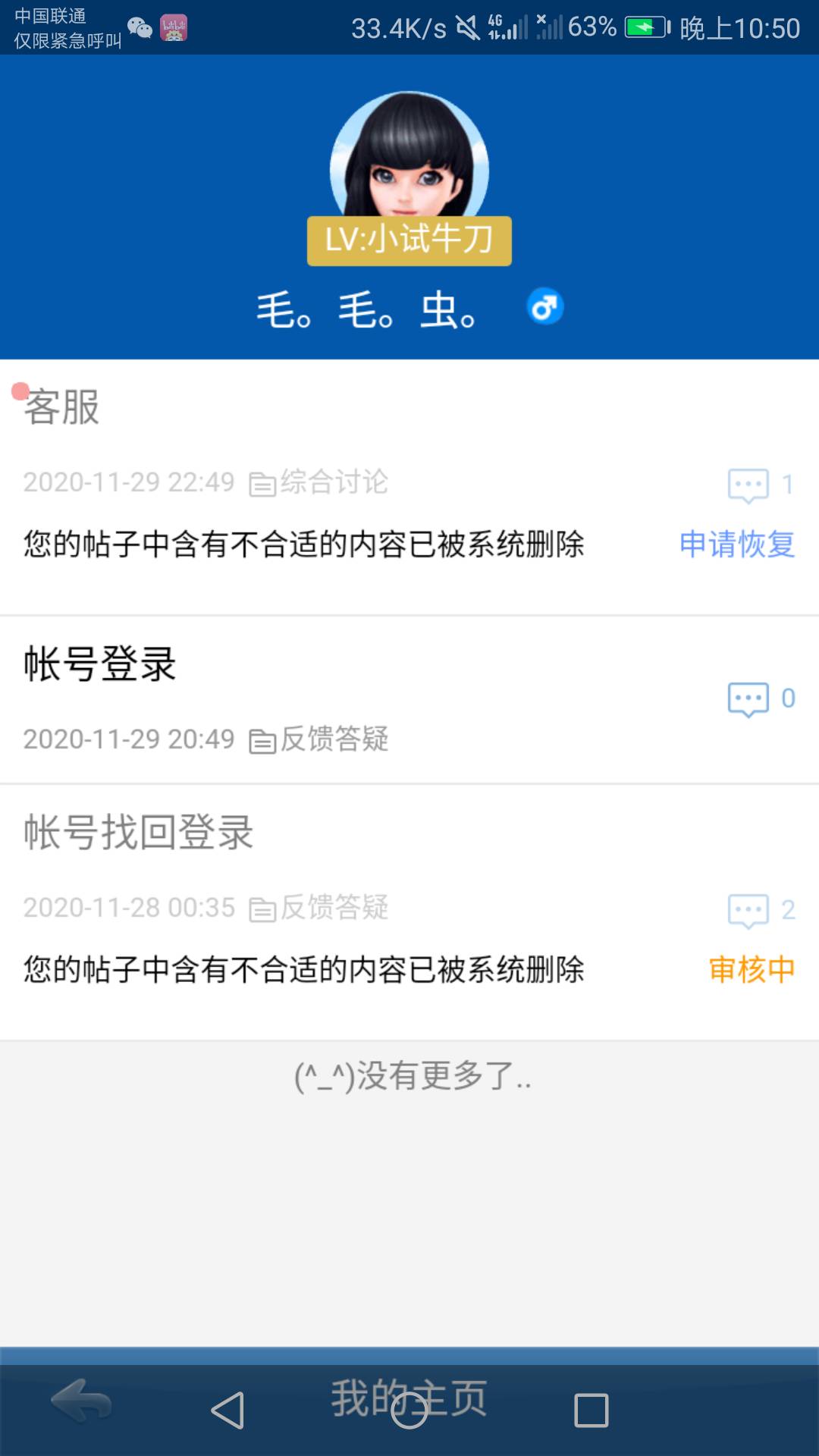Tap the male gender symbol icon

tap(544, 306)
